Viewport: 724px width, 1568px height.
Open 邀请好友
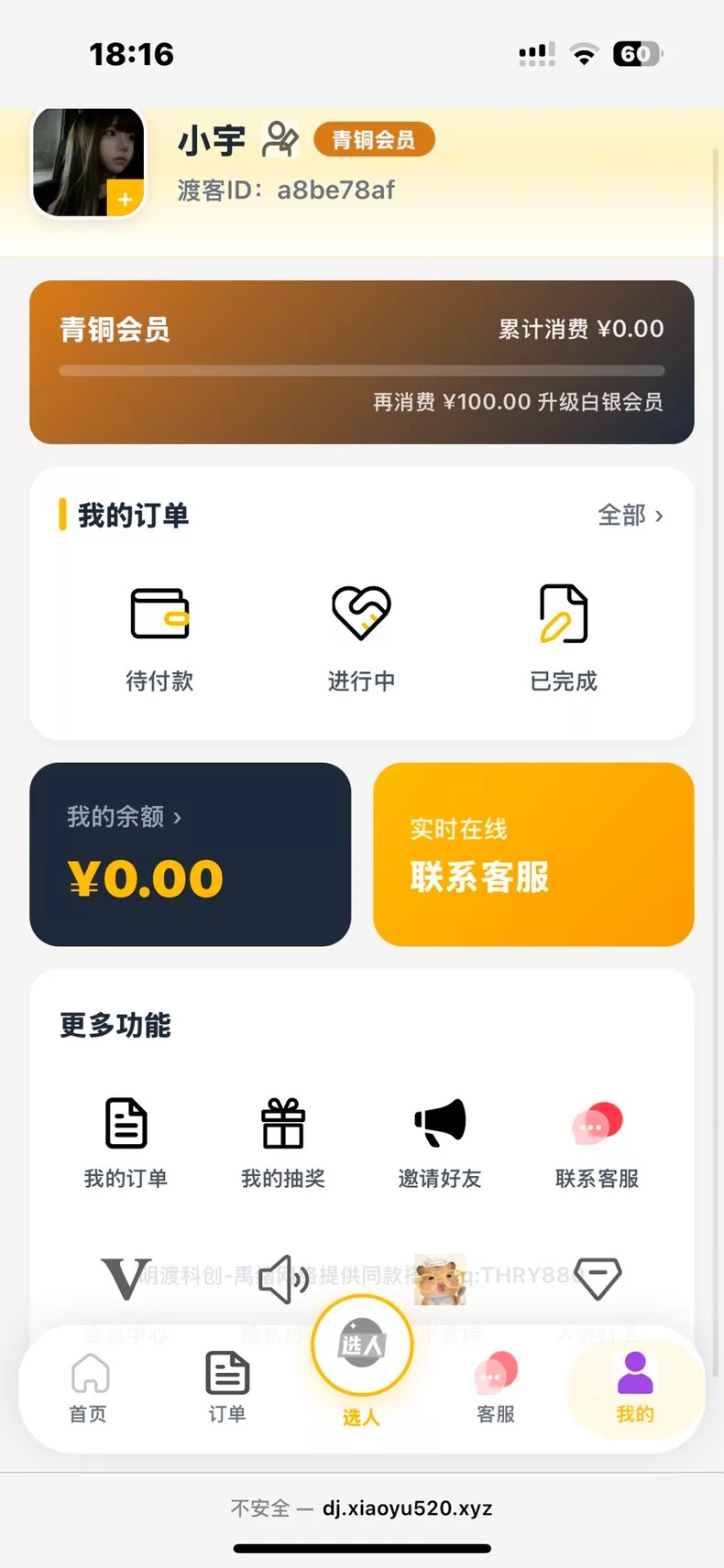point(440,1143)
